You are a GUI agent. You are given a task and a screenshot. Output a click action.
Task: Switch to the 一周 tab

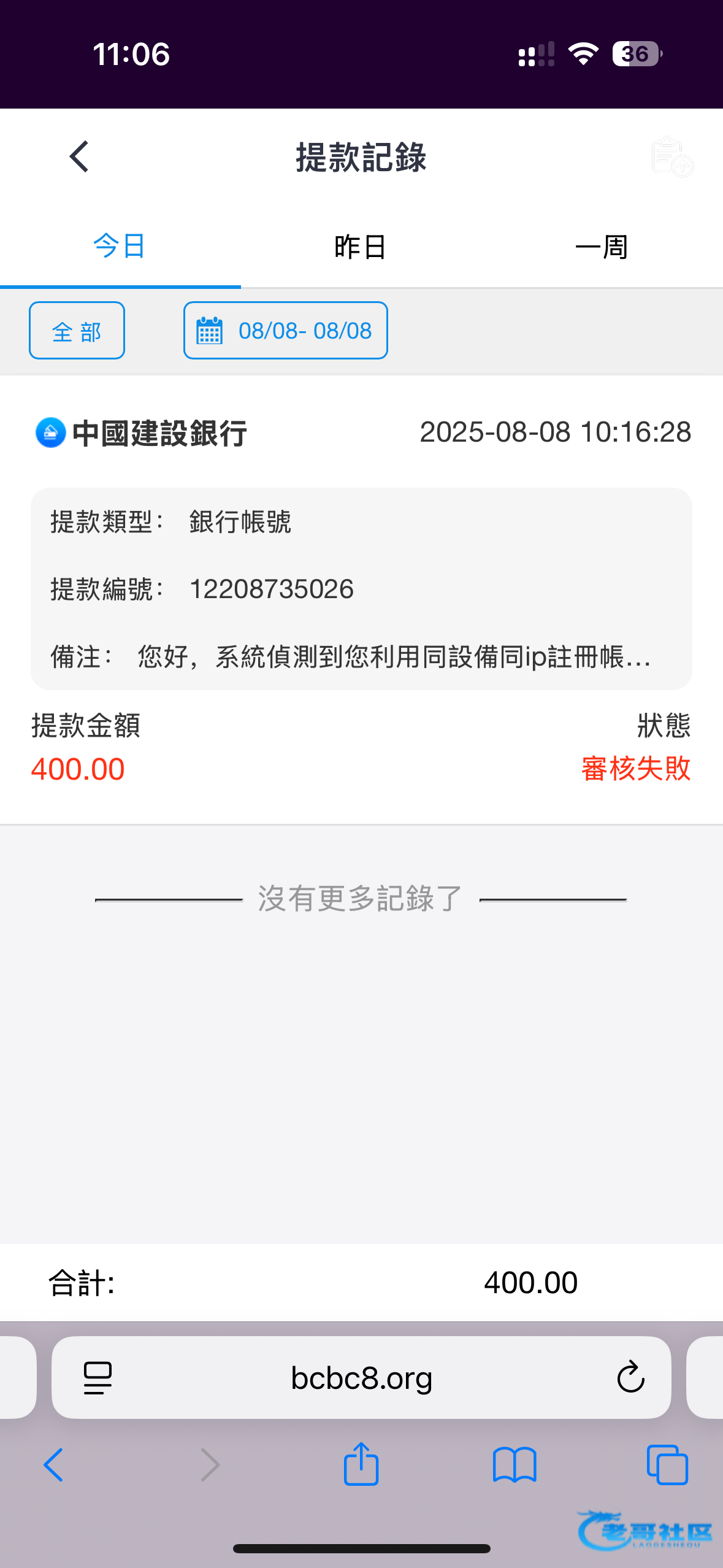tap(602, 247)
